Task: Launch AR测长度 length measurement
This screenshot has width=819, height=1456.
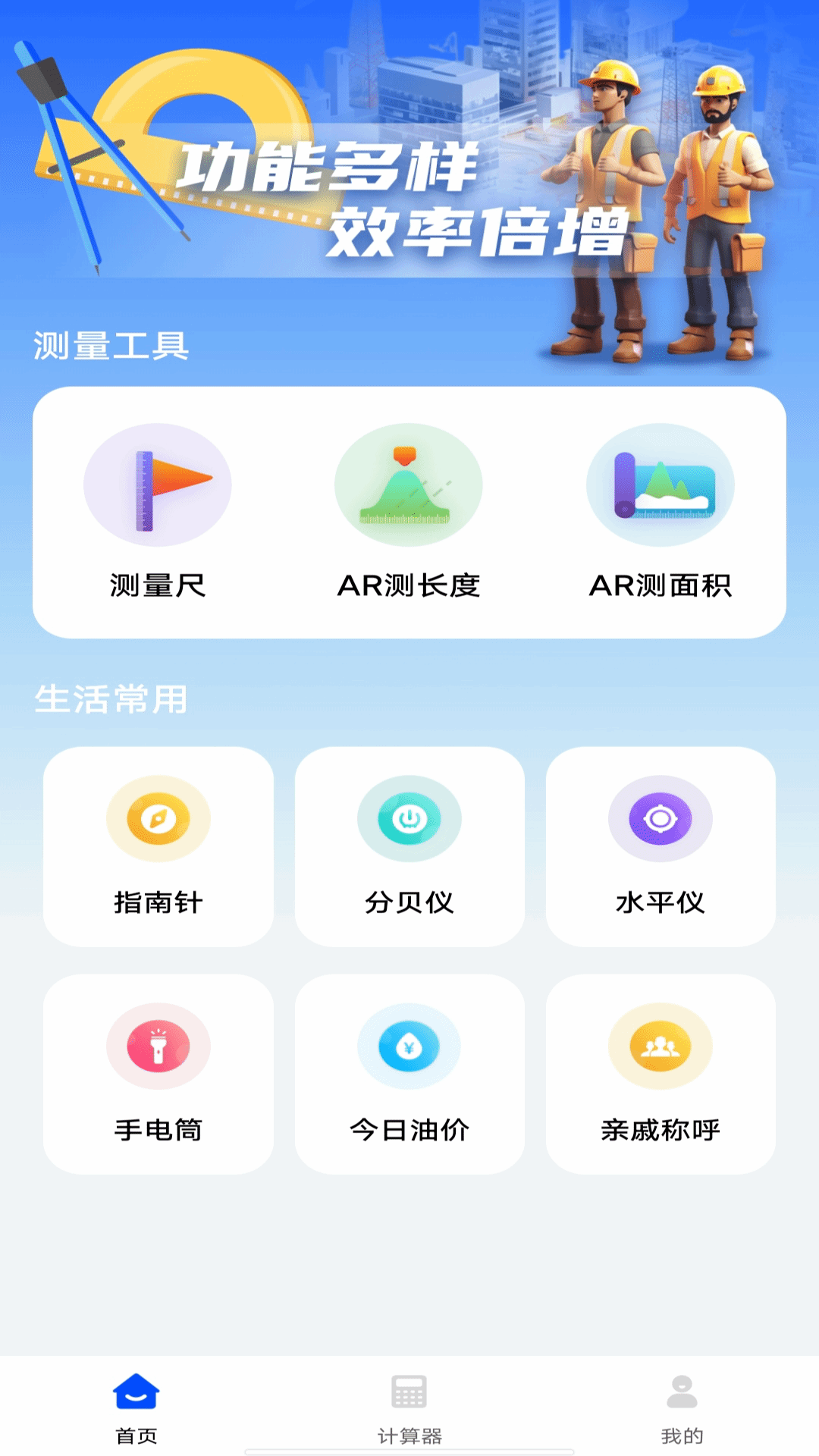Action: point(409,513)
